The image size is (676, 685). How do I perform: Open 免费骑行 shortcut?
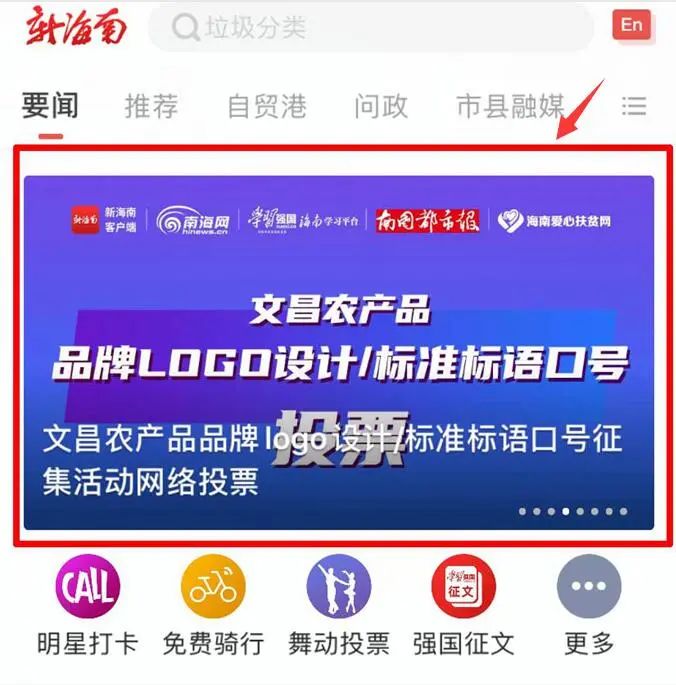pos(213,590)
